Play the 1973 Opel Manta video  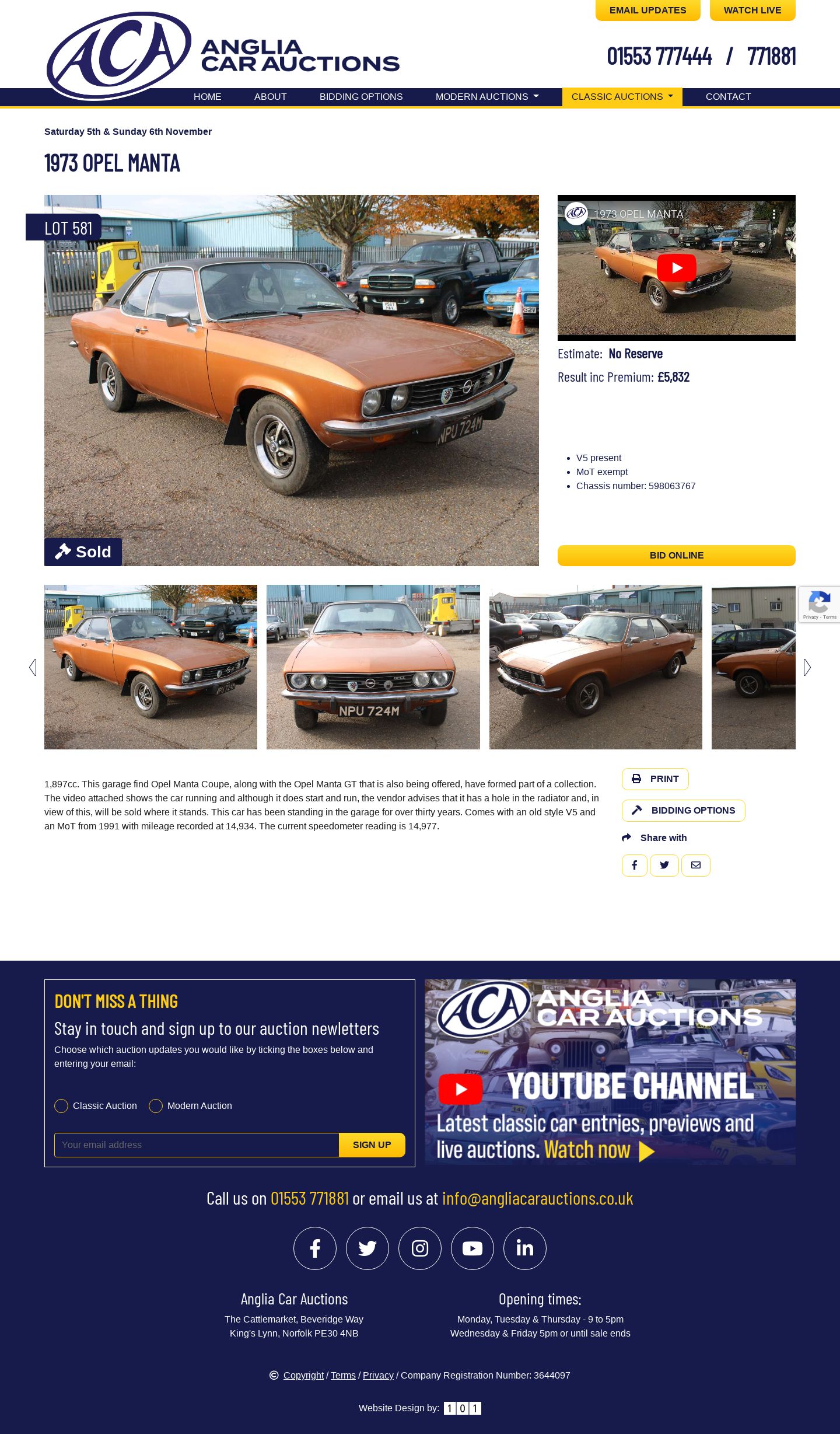tap(676, 268)
